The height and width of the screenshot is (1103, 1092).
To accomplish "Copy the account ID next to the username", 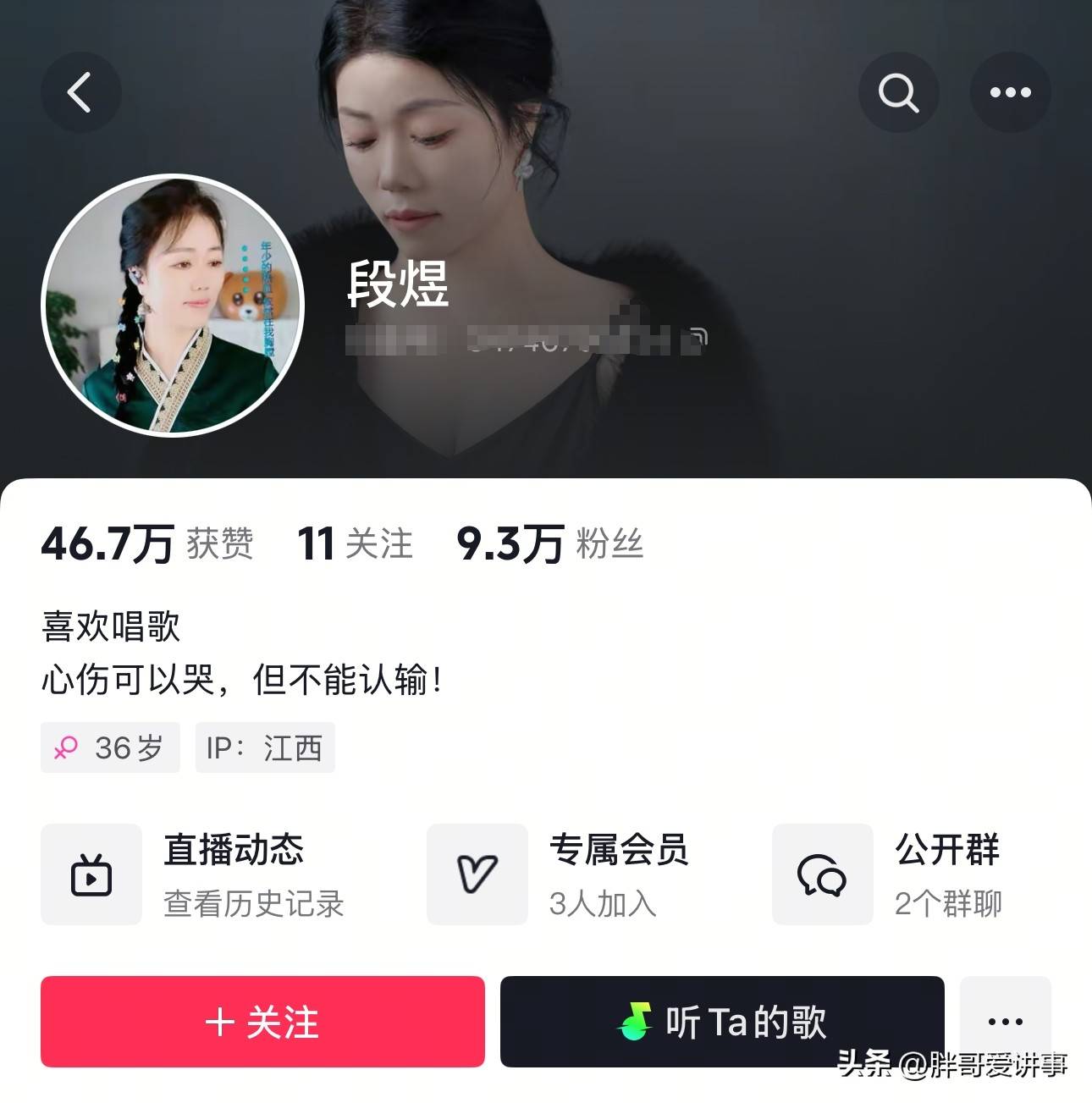I will (x=698, y=339).
